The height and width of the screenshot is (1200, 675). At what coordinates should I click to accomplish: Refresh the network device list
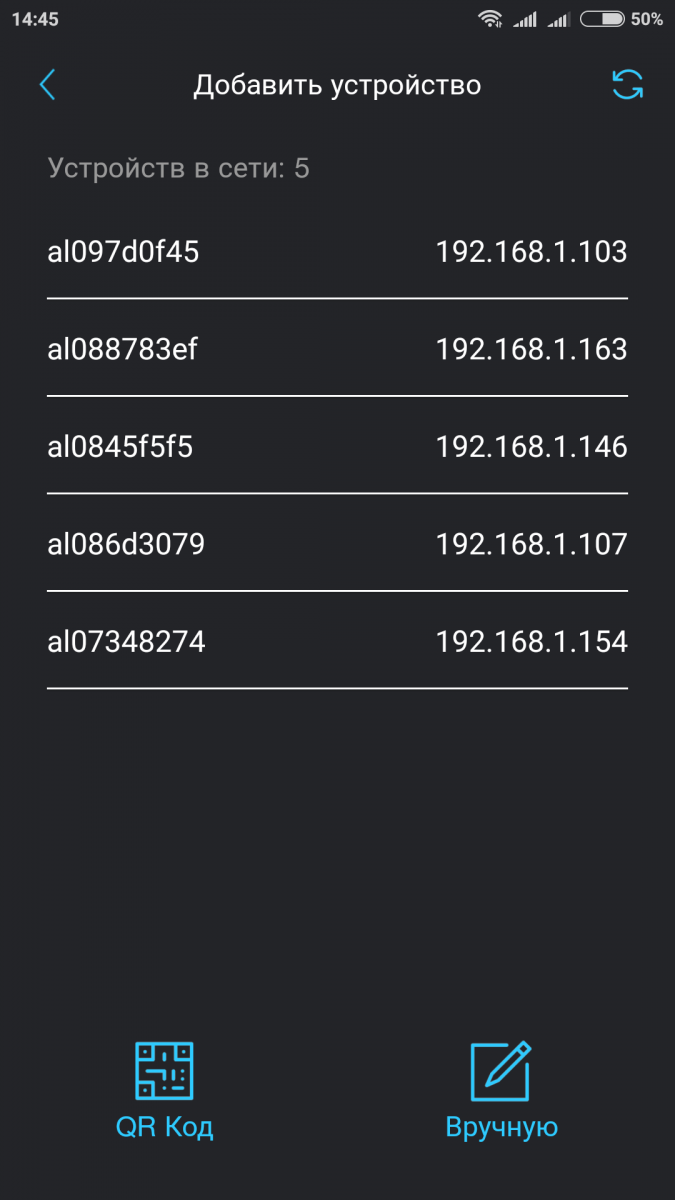click(627, 85)
